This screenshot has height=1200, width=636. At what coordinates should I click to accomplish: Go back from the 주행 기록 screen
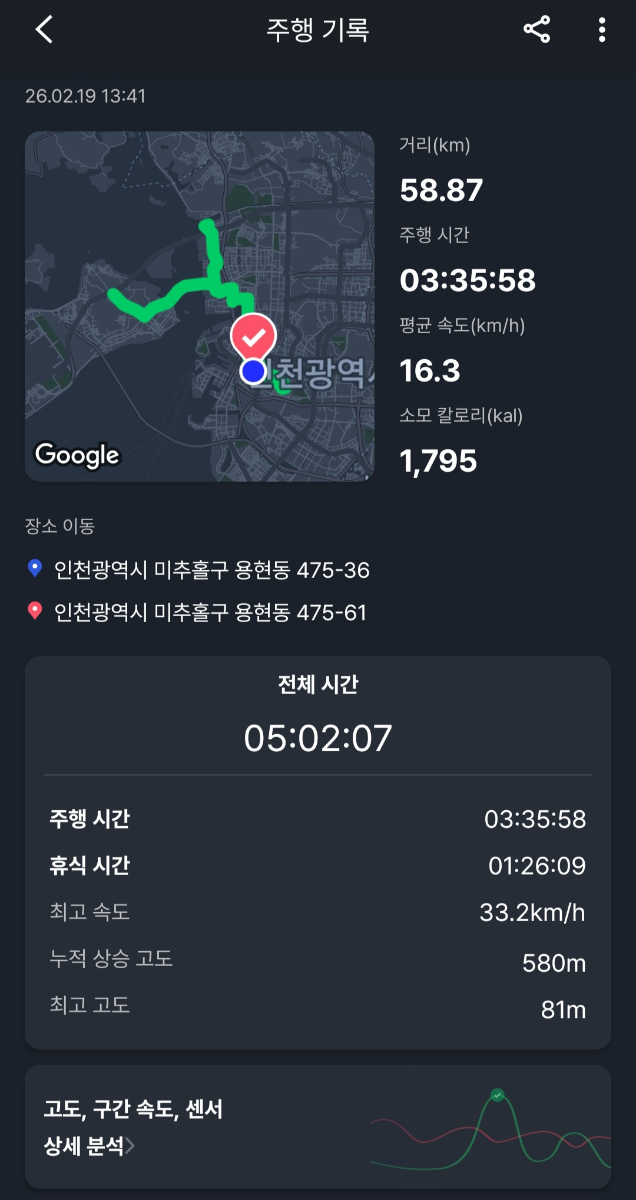(x=44, y=30)
